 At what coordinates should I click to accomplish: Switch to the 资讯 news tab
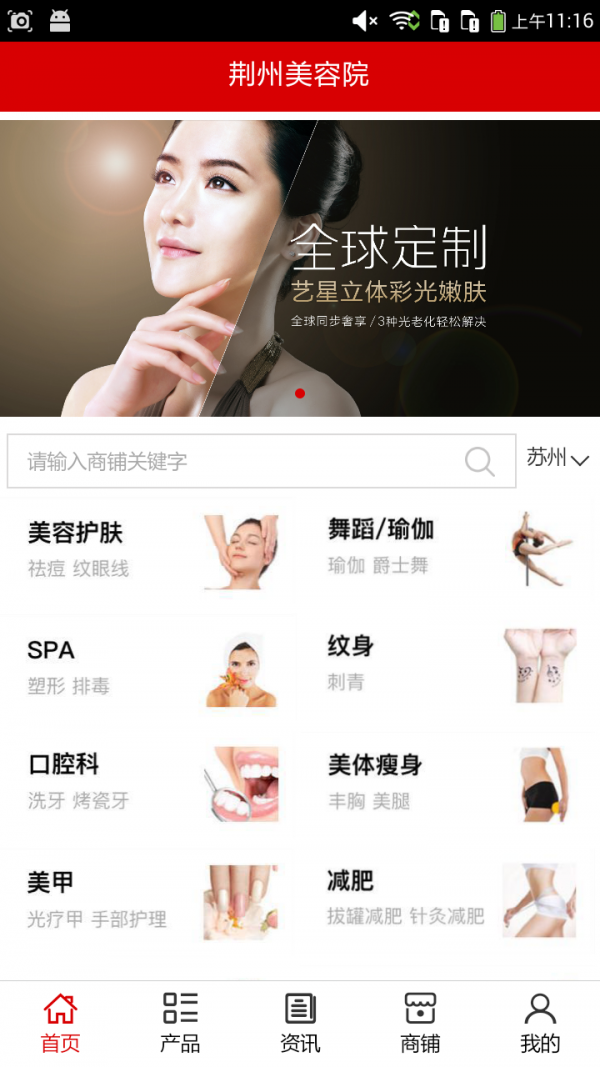300,1023
